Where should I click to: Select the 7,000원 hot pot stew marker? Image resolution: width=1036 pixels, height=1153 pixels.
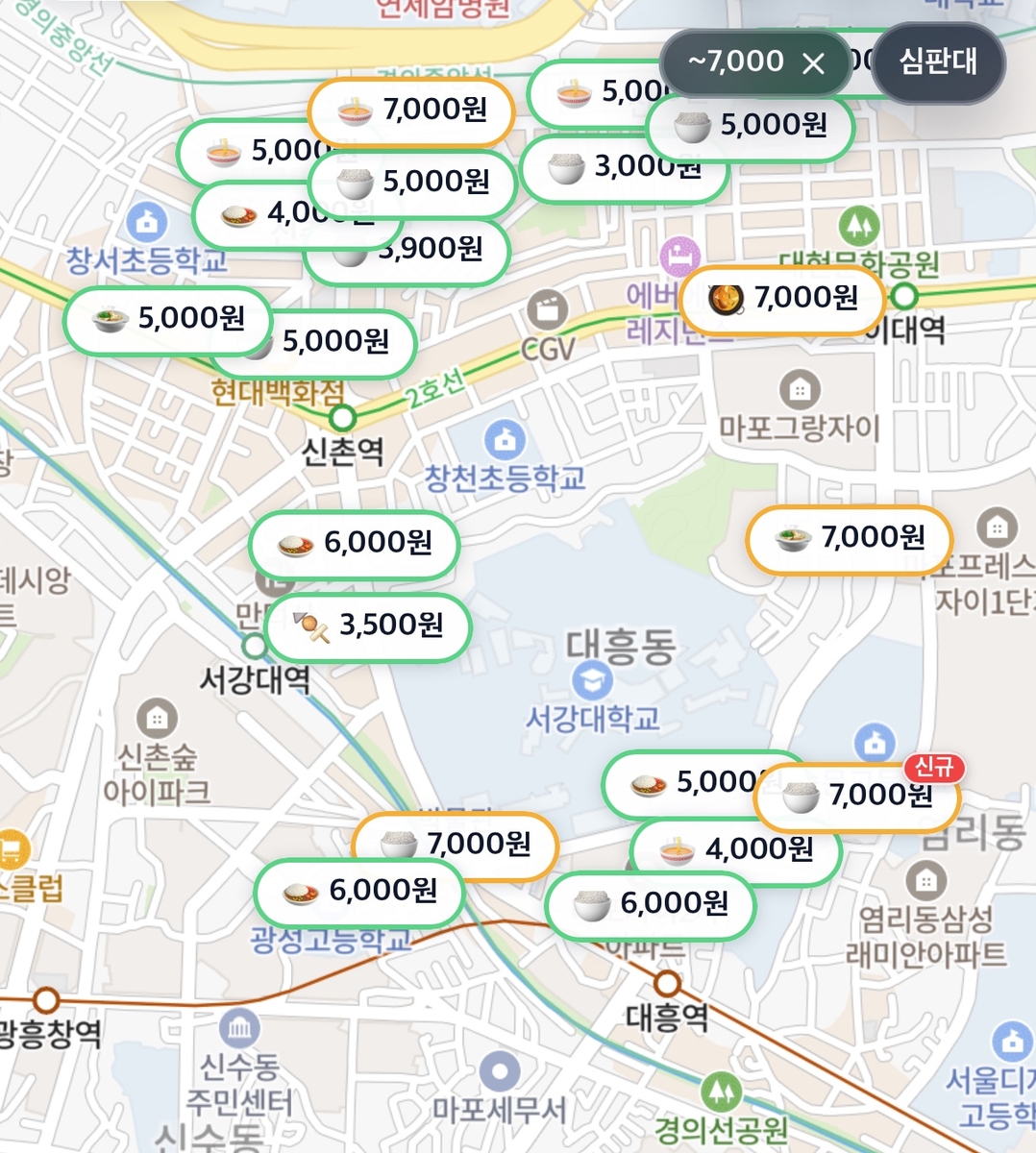pos(782,299)
